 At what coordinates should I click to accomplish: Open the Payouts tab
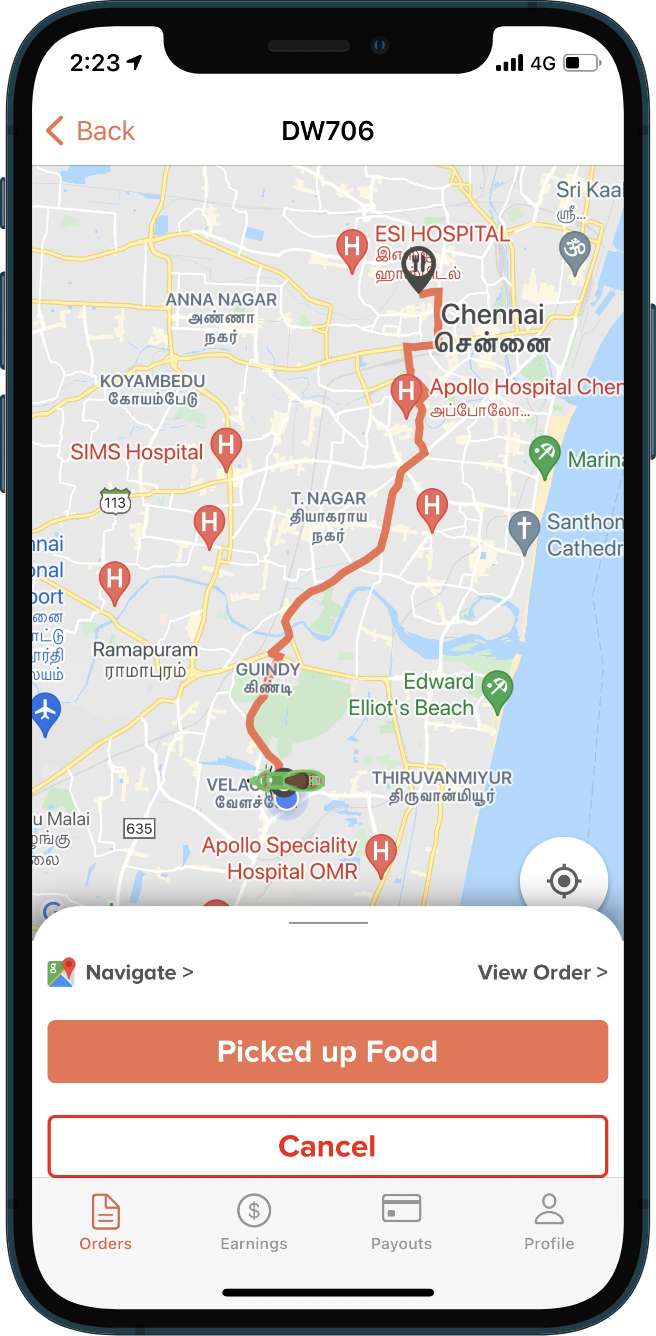point(401,1221)
